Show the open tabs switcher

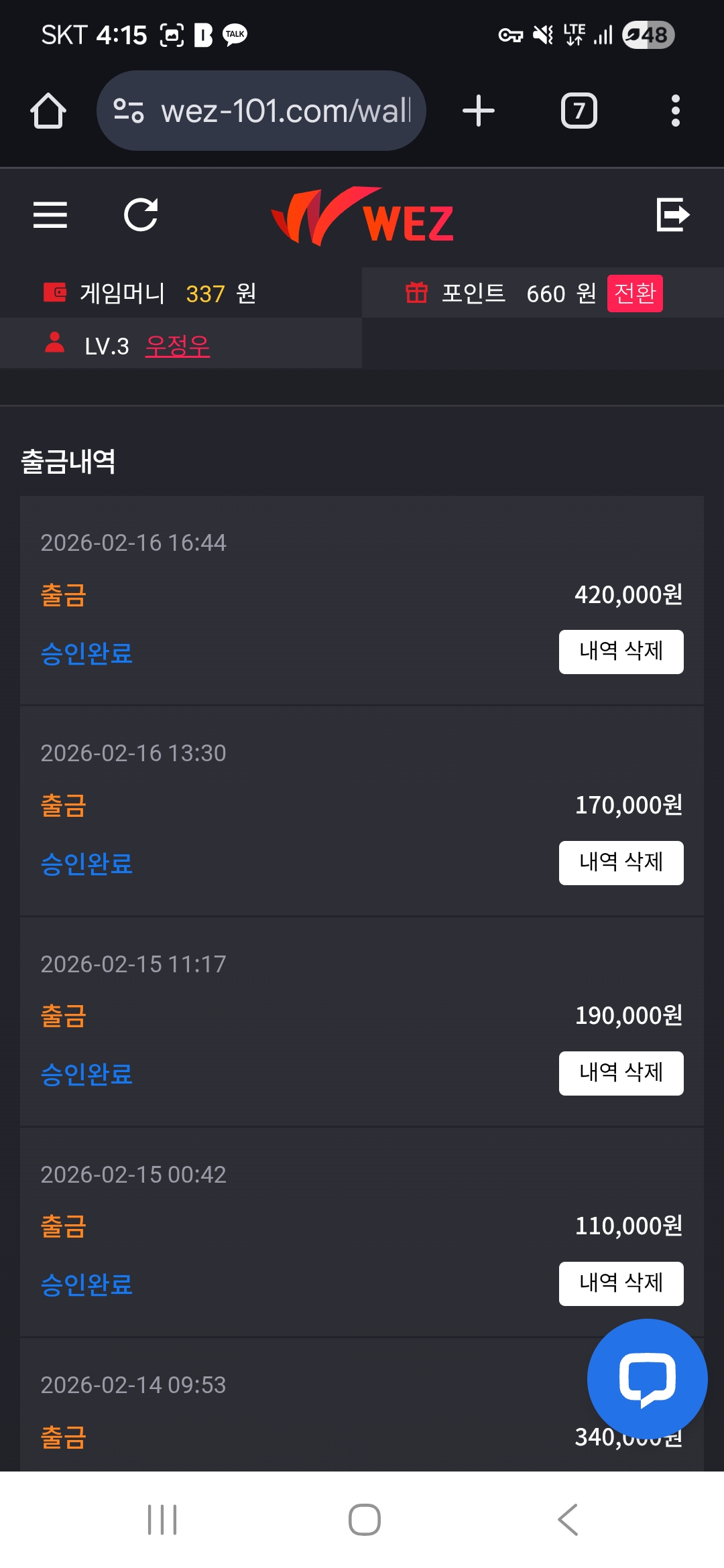(x=579, y=111)
